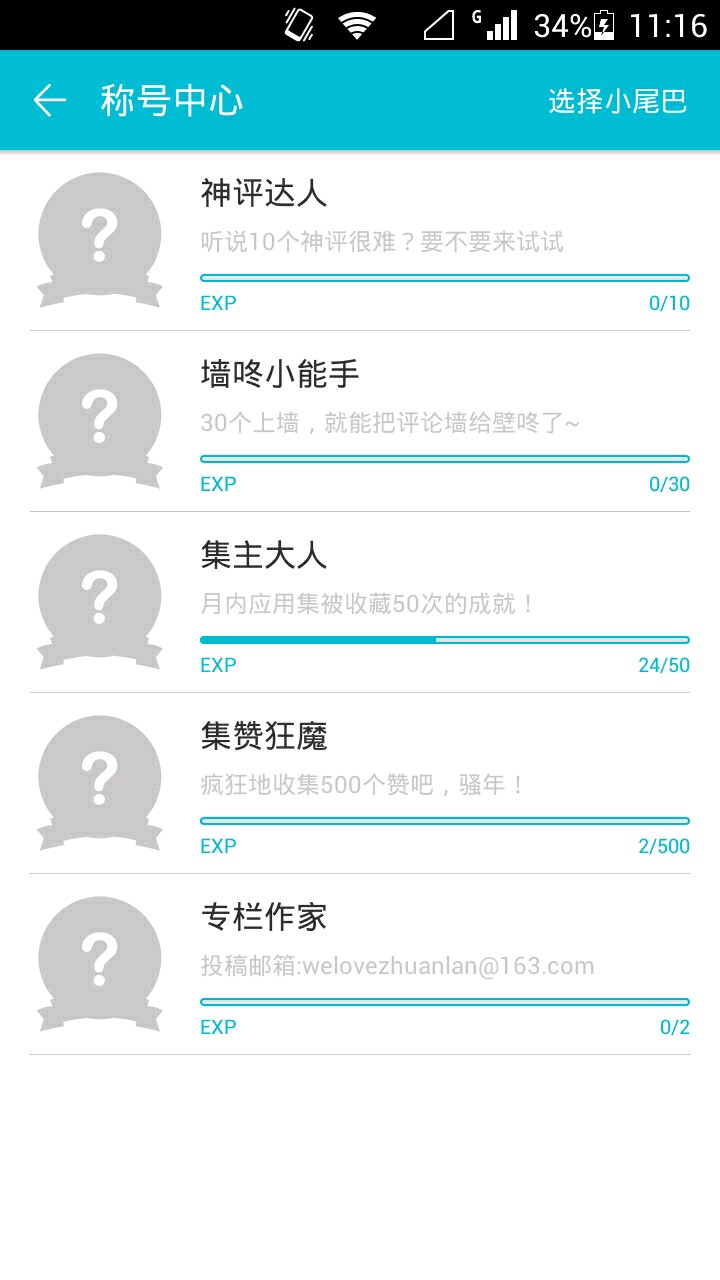Tap the 专栏作家 title row

[360, 965]
